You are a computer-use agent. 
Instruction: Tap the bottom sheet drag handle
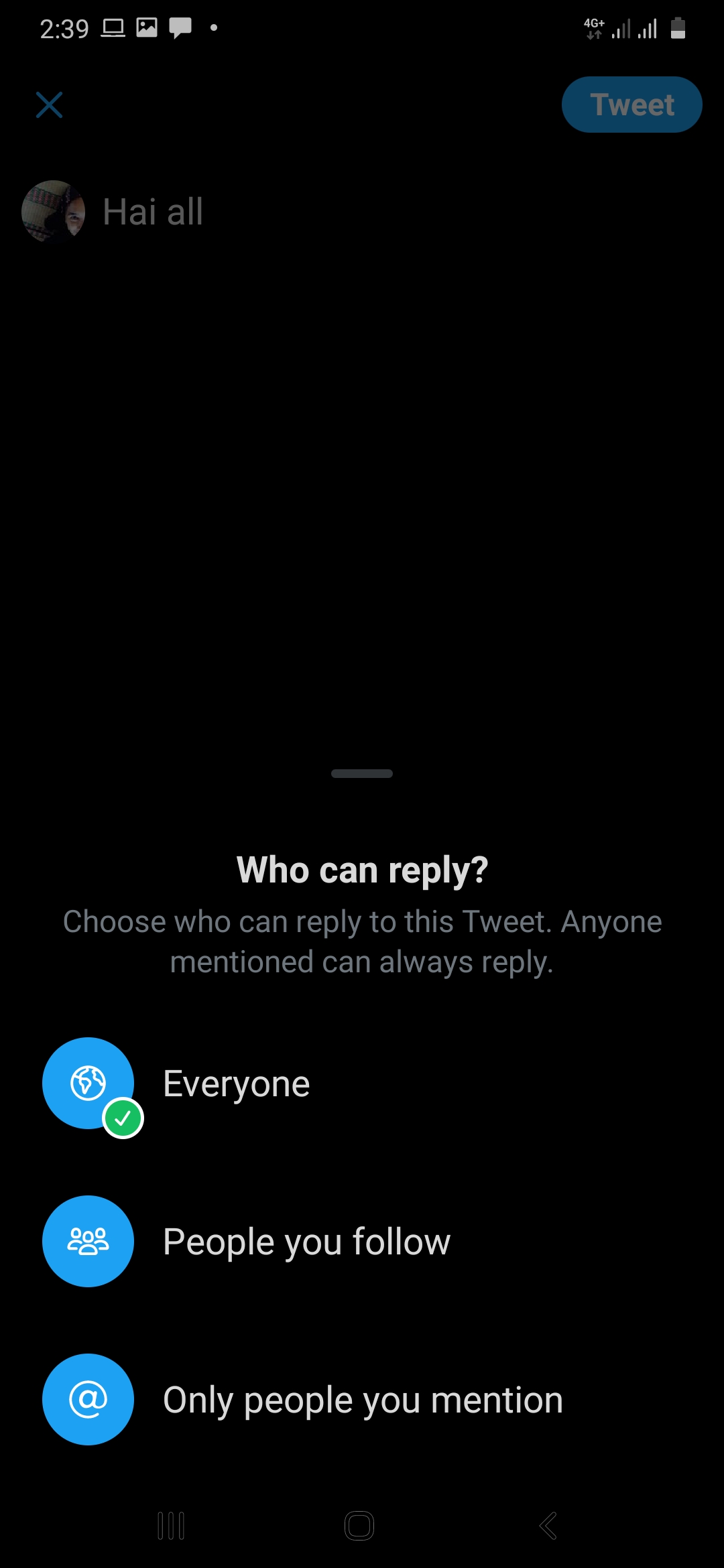click(x=362, y=773)
